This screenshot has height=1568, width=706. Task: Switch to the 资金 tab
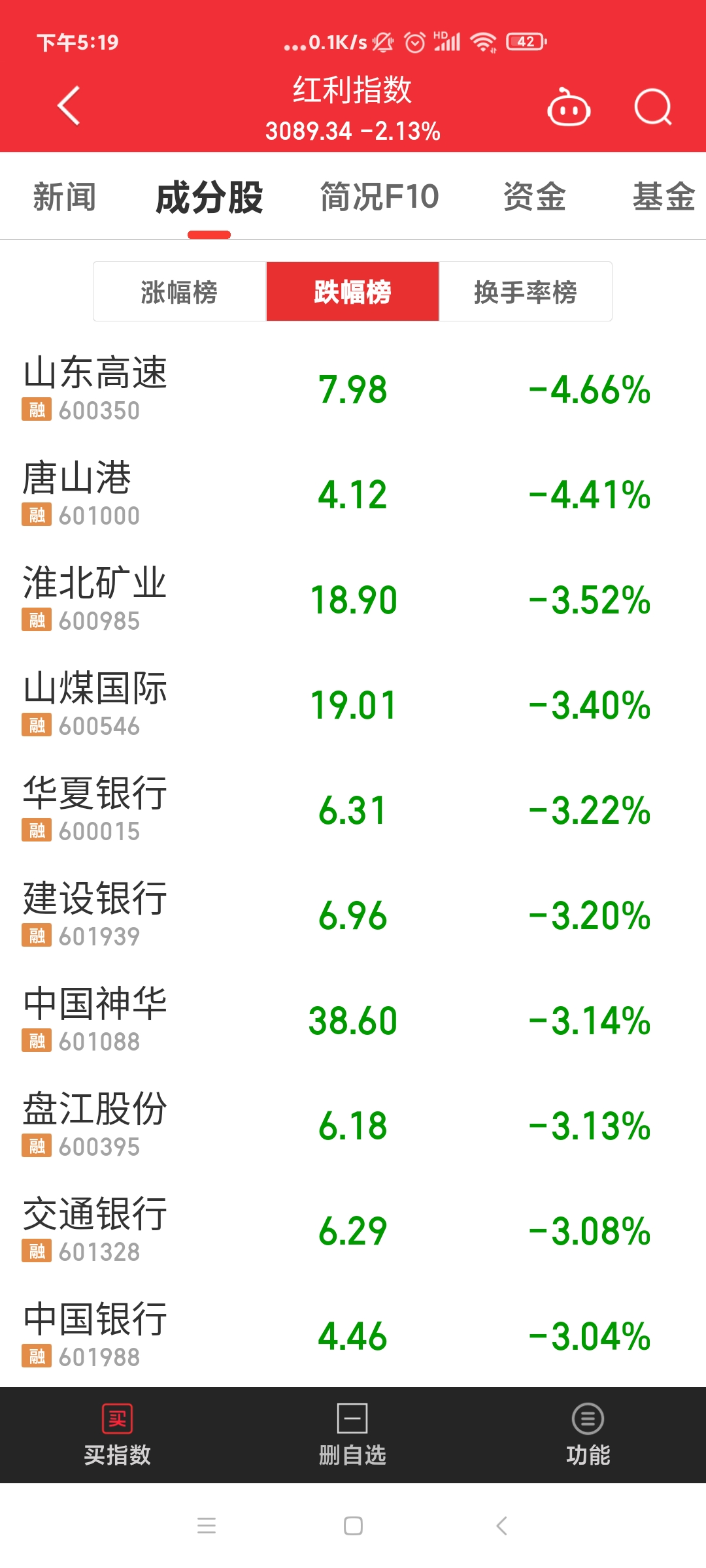click(534, 197)
